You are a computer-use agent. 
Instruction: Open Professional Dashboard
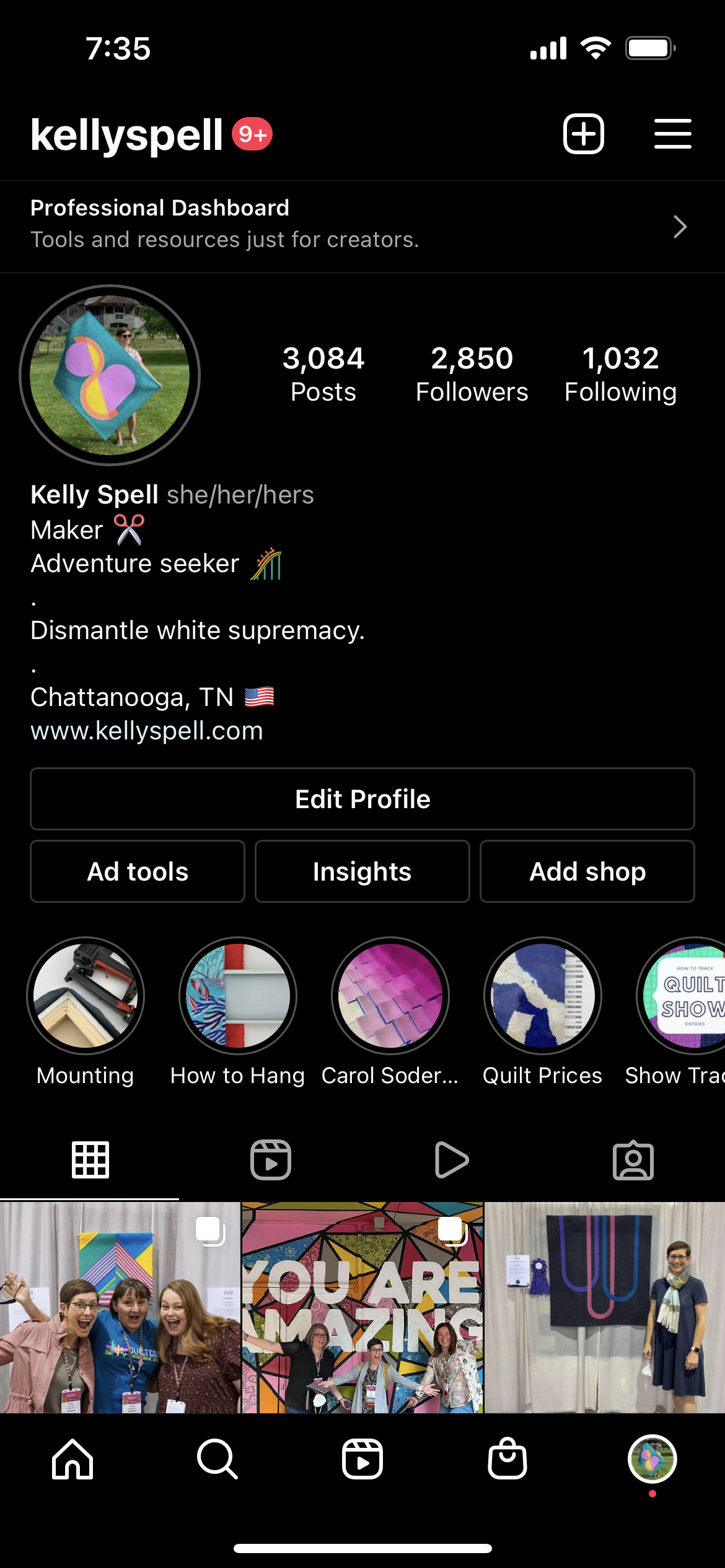(x=362, y=226)
